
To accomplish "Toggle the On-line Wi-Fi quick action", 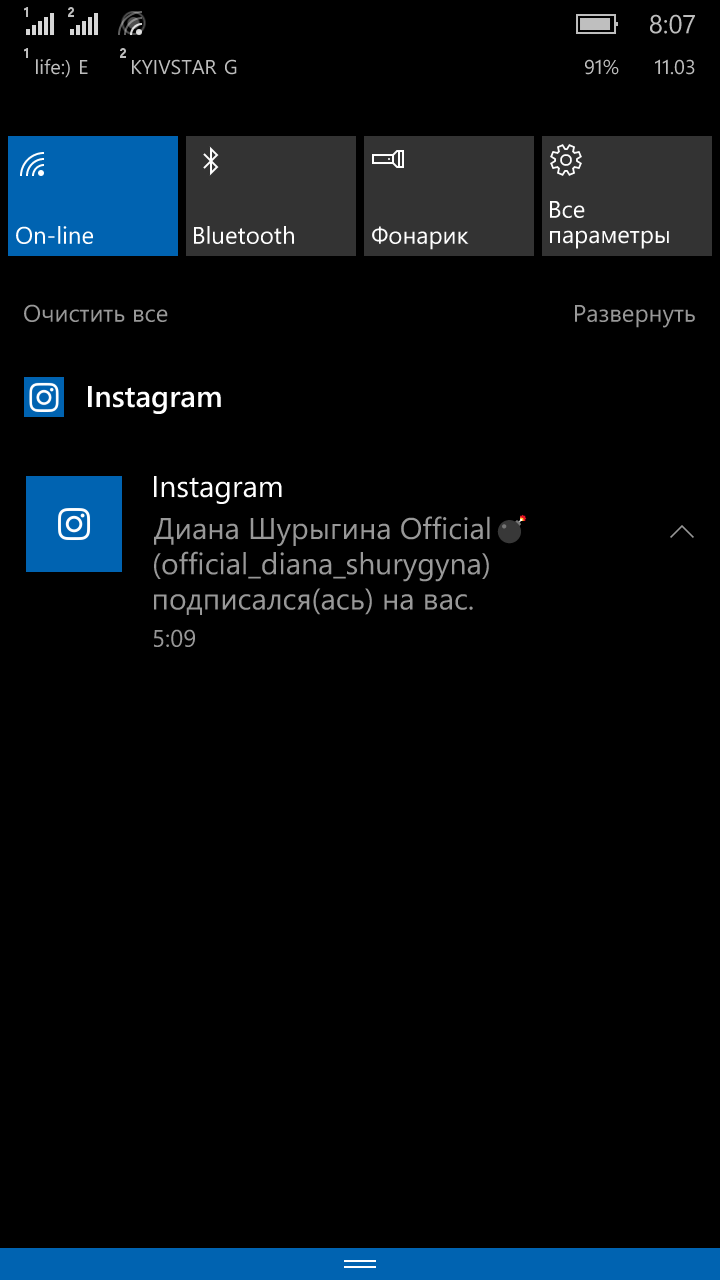I will [93, 196].
